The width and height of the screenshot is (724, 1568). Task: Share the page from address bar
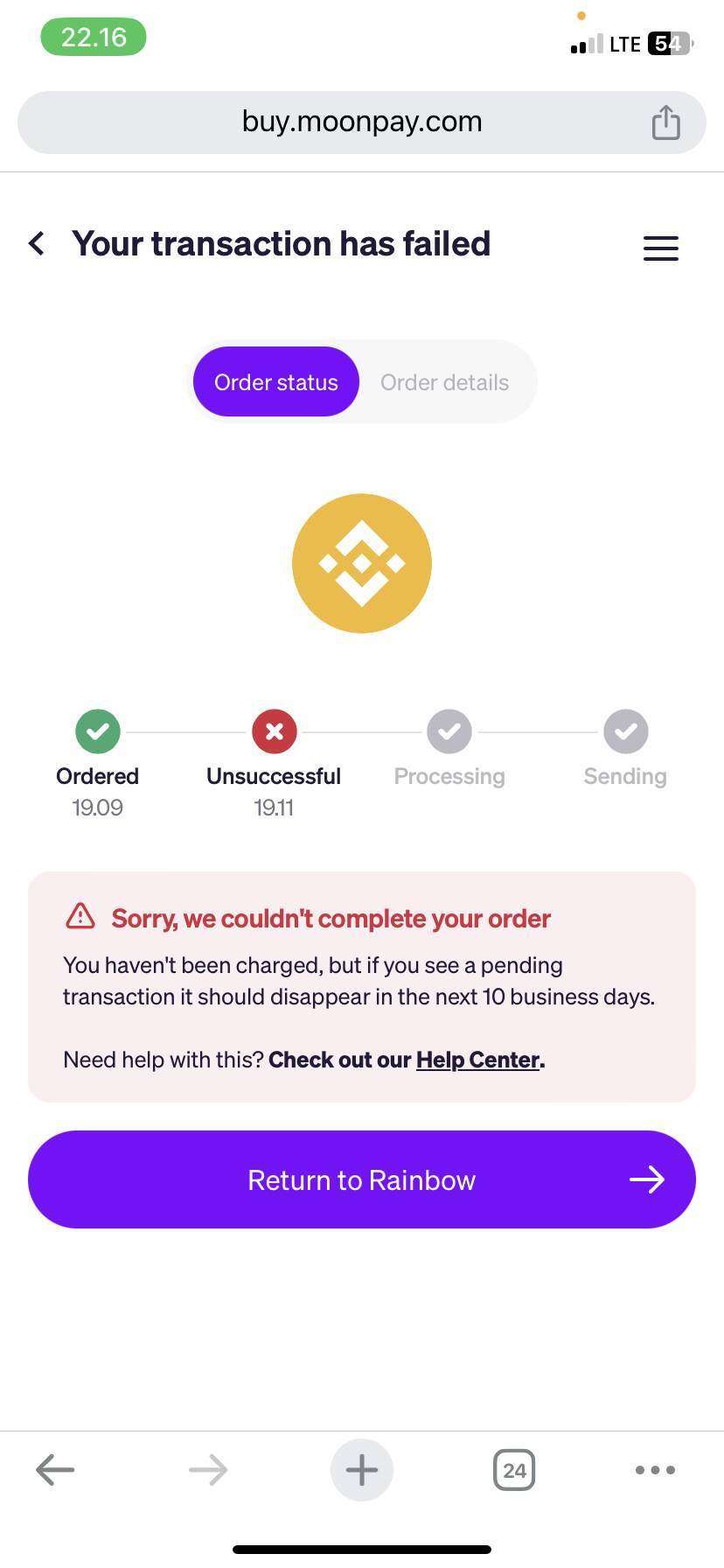point(665,122)
